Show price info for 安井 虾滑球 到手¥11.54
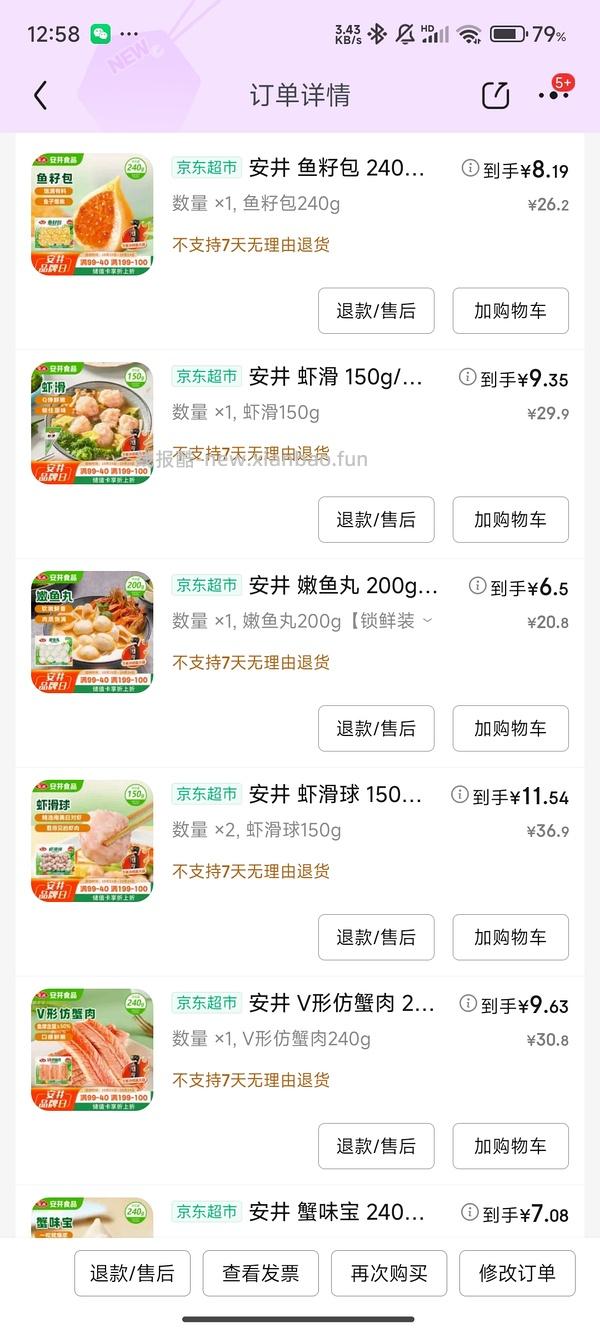The height and width of the screenshot is (1333, 600). [x=460, y=795]
